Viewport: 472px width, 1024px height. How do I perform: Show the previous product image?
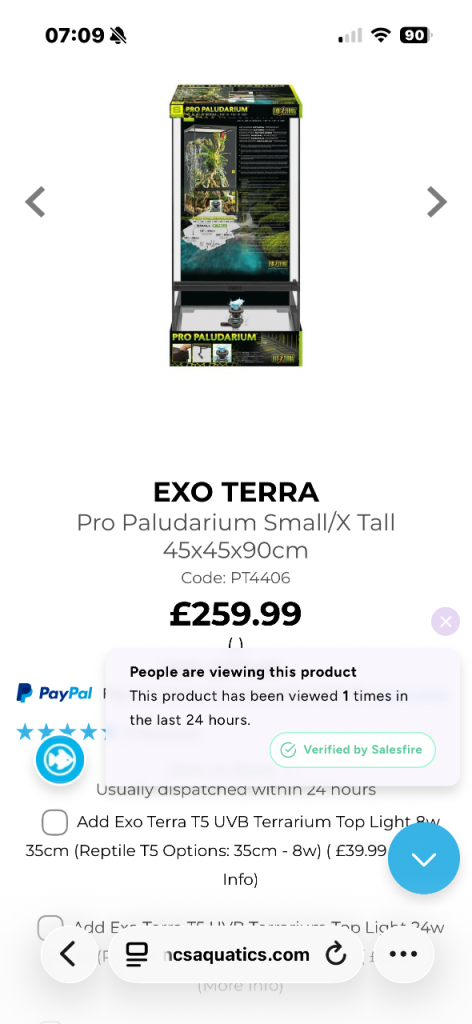[x=35, y=202]
